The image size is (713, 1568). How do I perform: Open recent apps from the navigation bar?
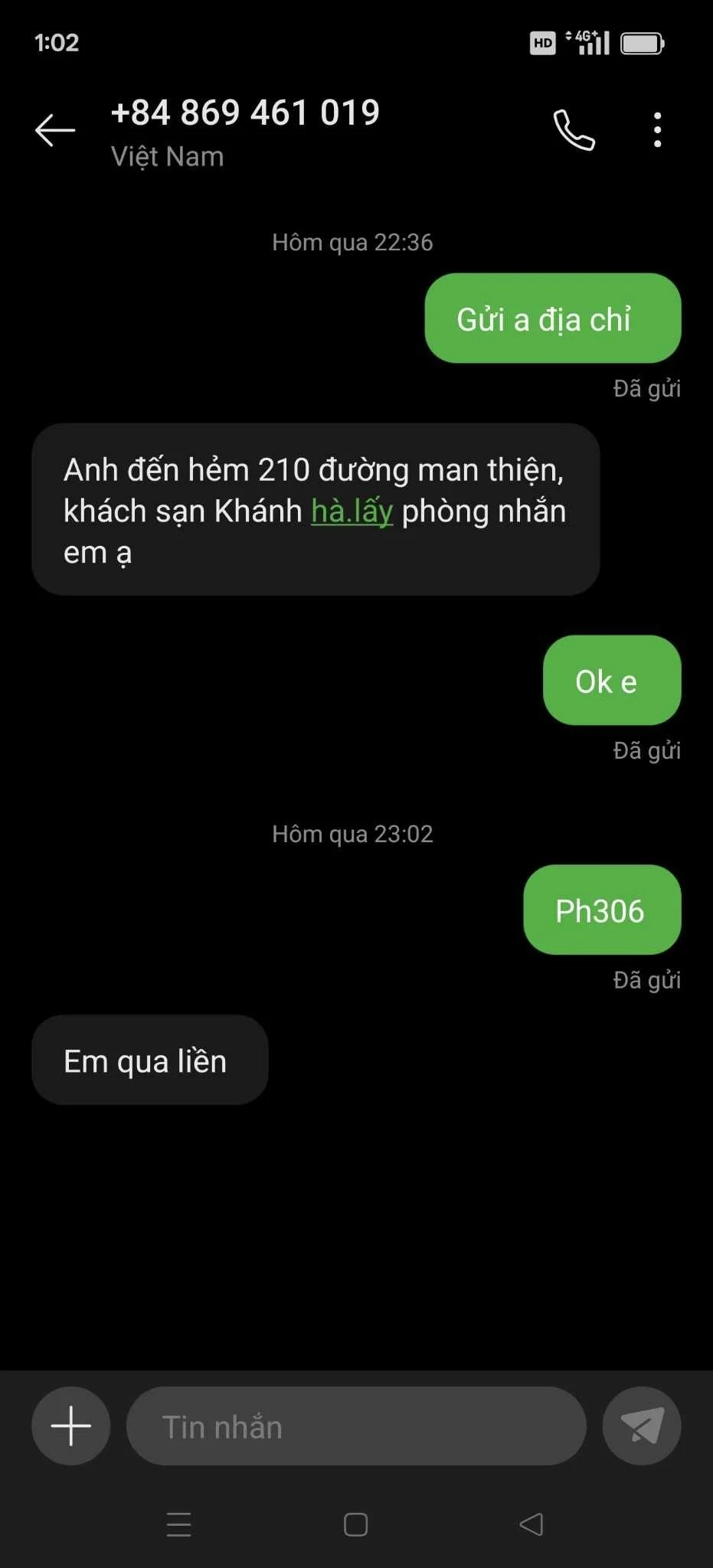[179, 1524]
